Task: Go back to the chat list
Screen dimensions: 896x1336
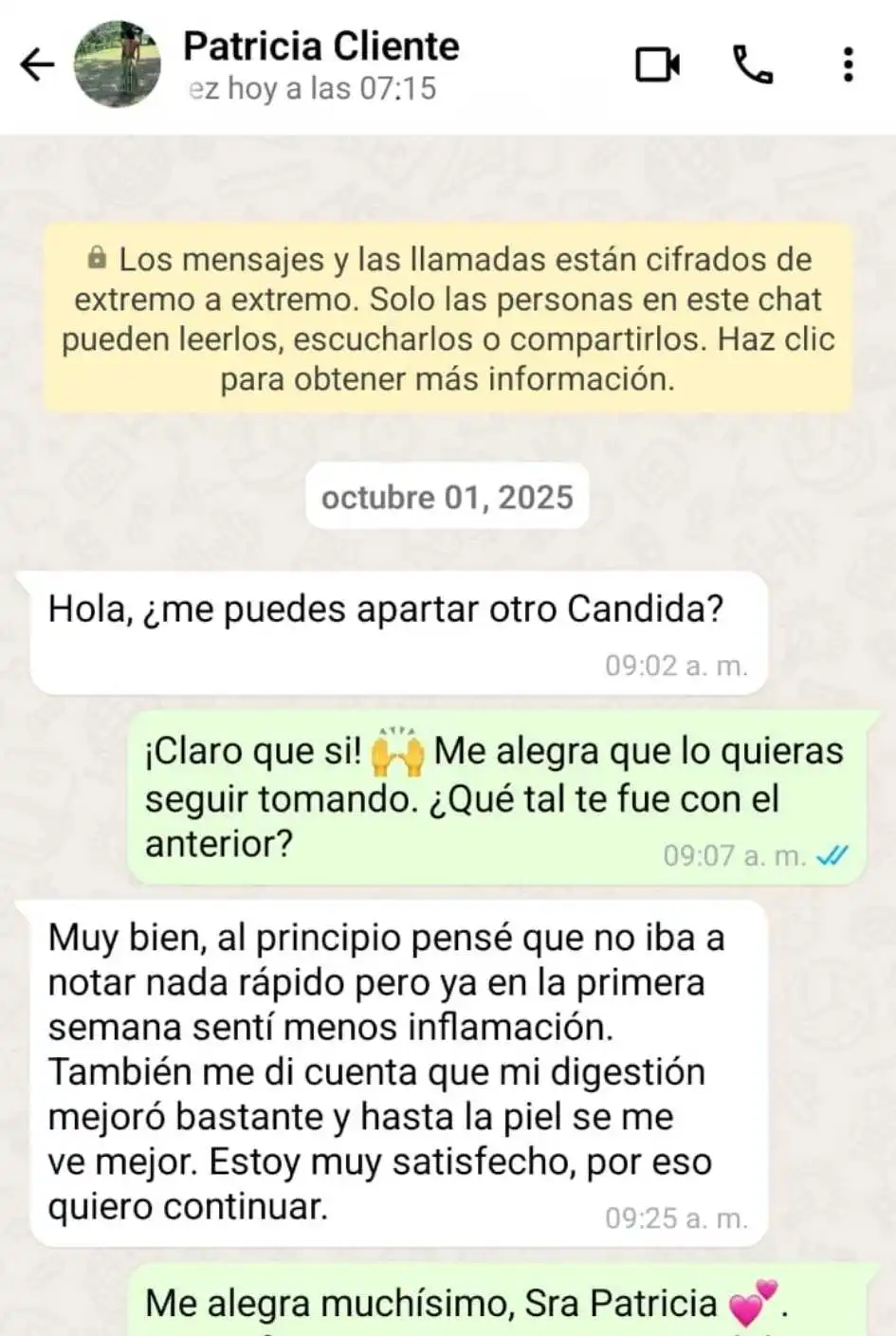Action: [x=38, y=65]
